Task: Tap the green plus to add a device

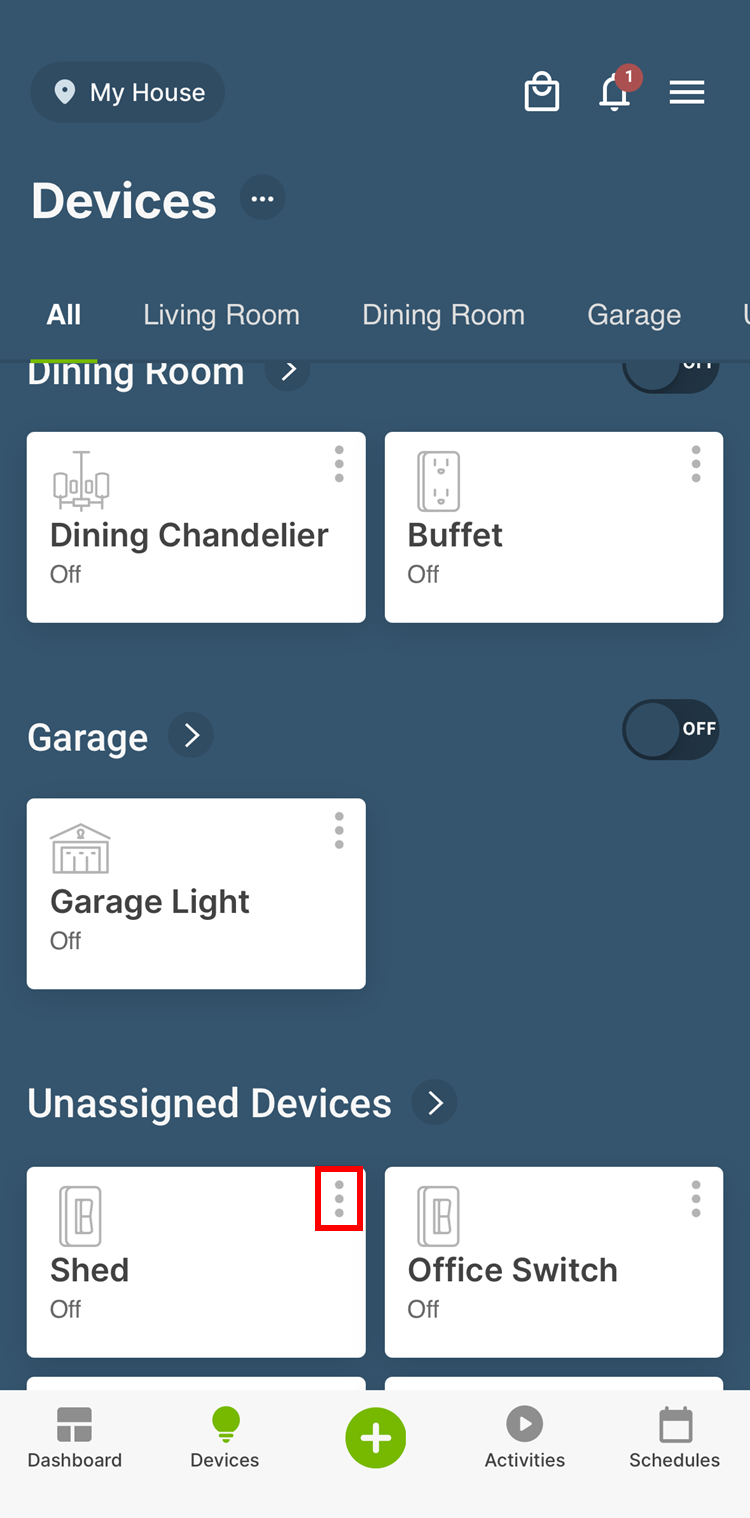Action: [375, 1437]
